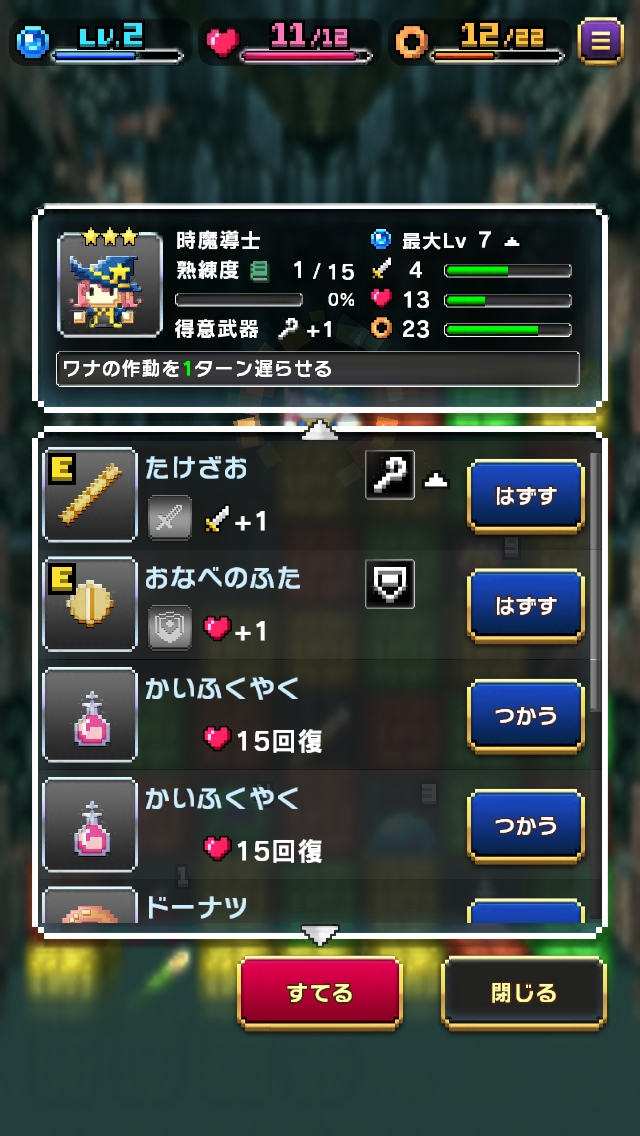Tap the up arrow above the item list

point(319,431)
